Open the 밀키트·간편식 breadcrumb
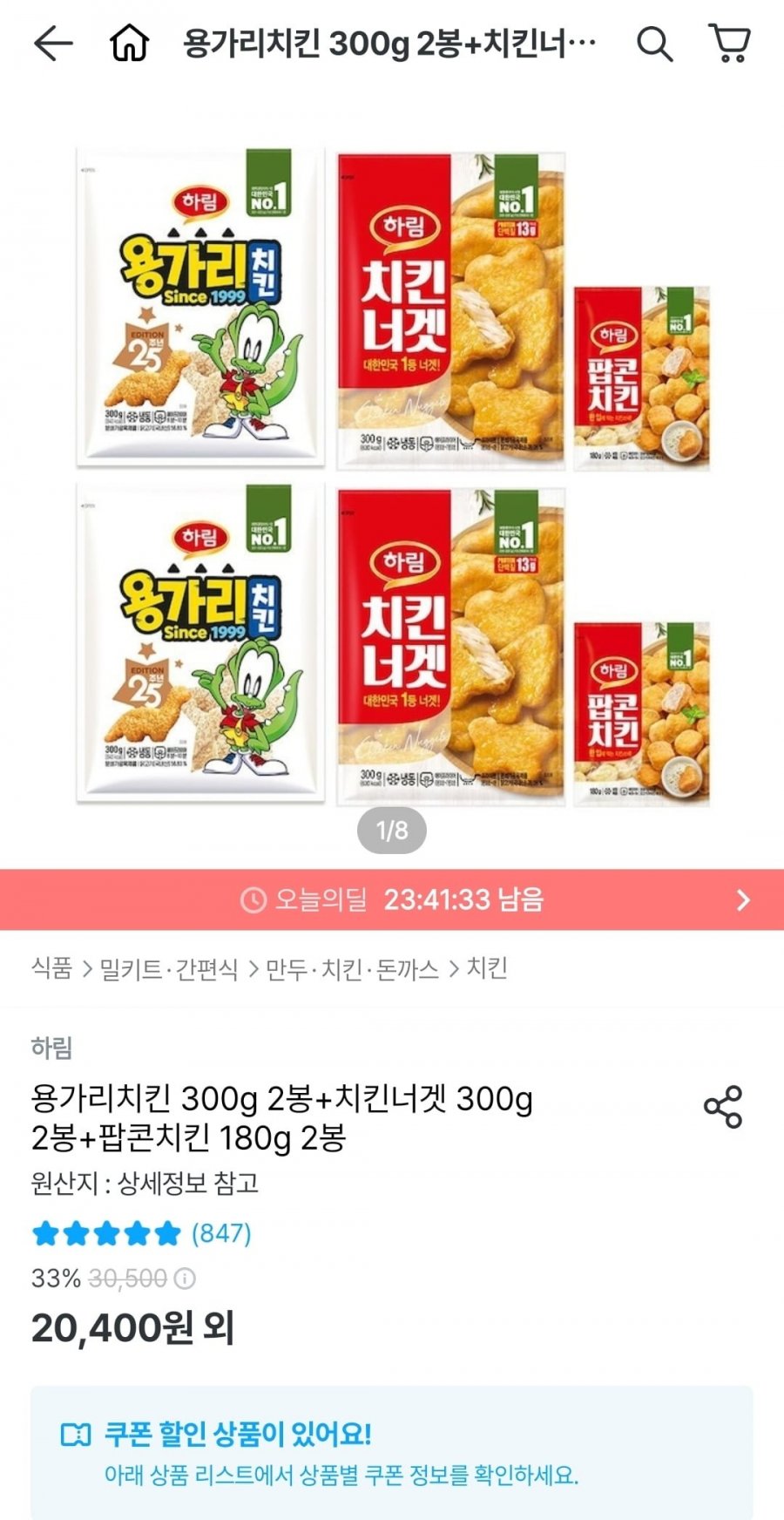This screenshot has height=1520, width=784. click(168, 968)
